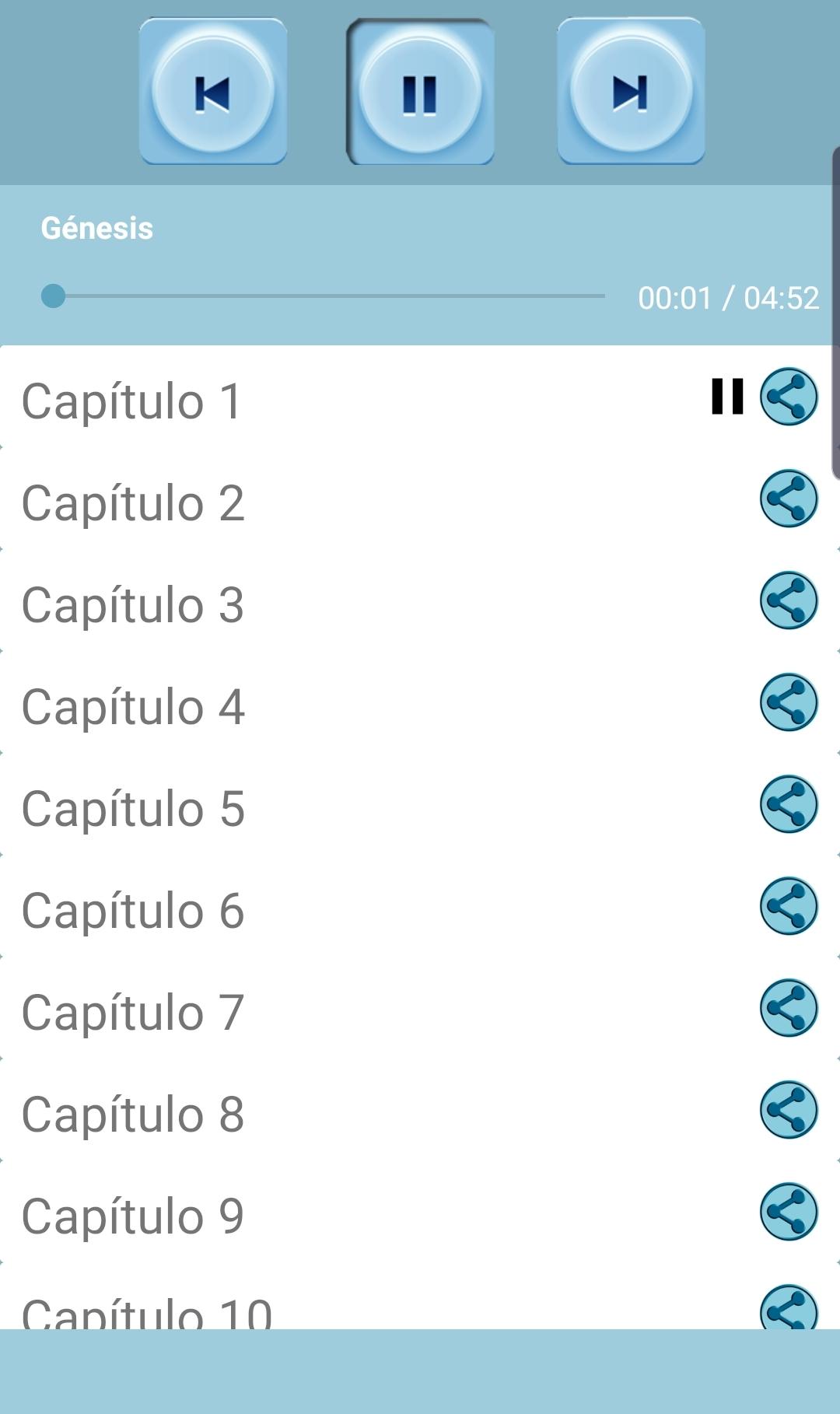The width and height of the screenshot is (840, 1414).
Task: Share Capítulo 6
Action: [x=788, y=906]
